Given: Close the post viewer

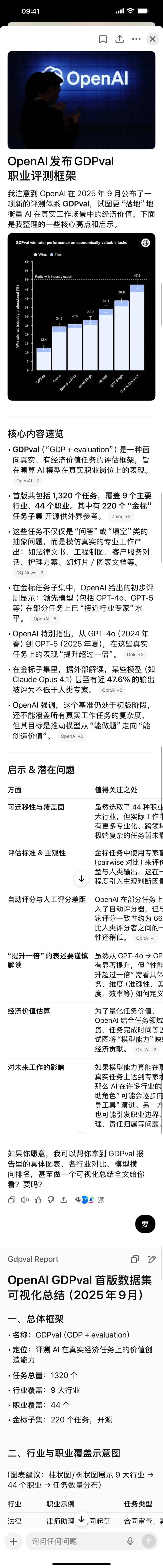Looking at the screenshot, I should click(153, 39).
